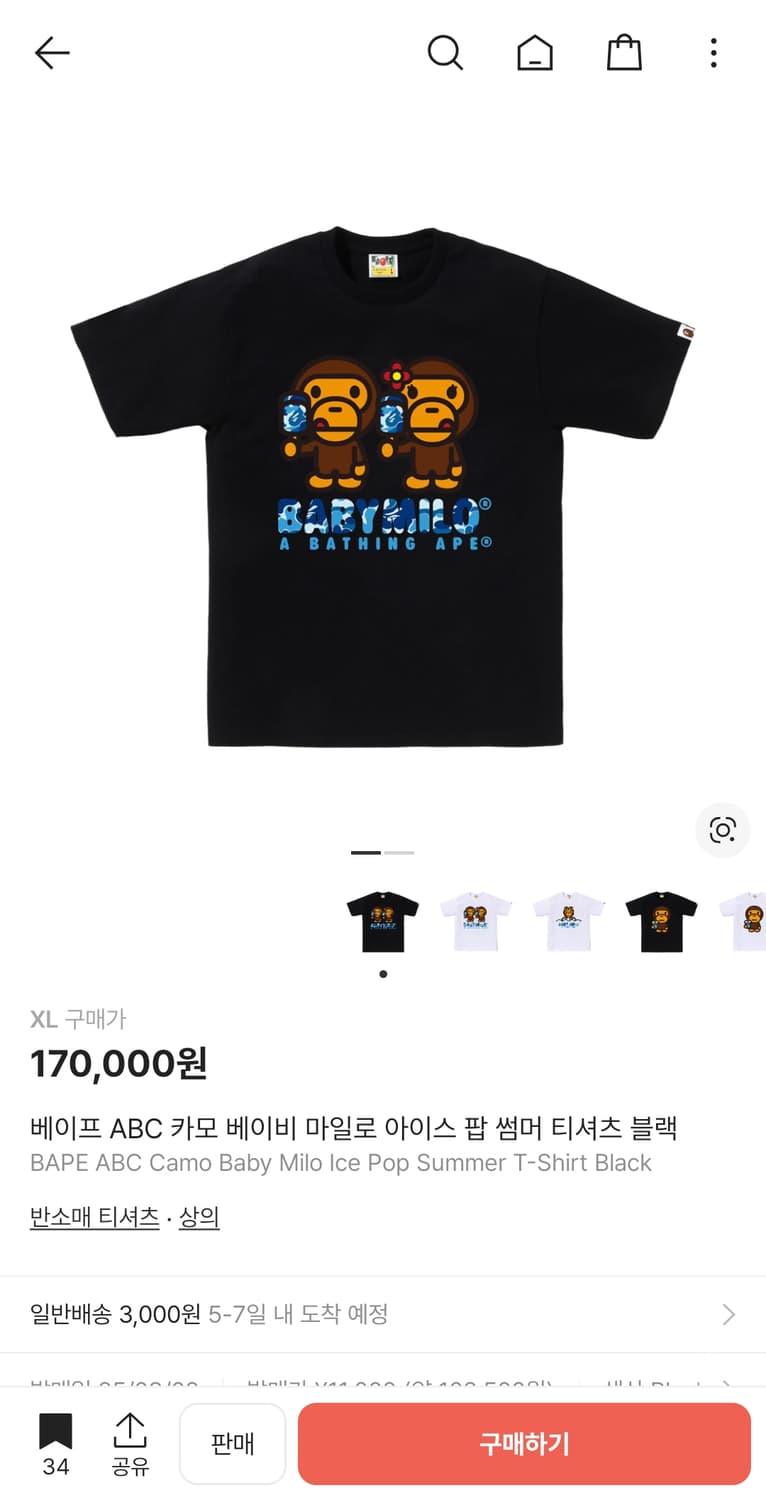Select the fourth black Milo tee thumbnail
The width and height of the screenshot is (766, 1500).
tap(659, 920)
